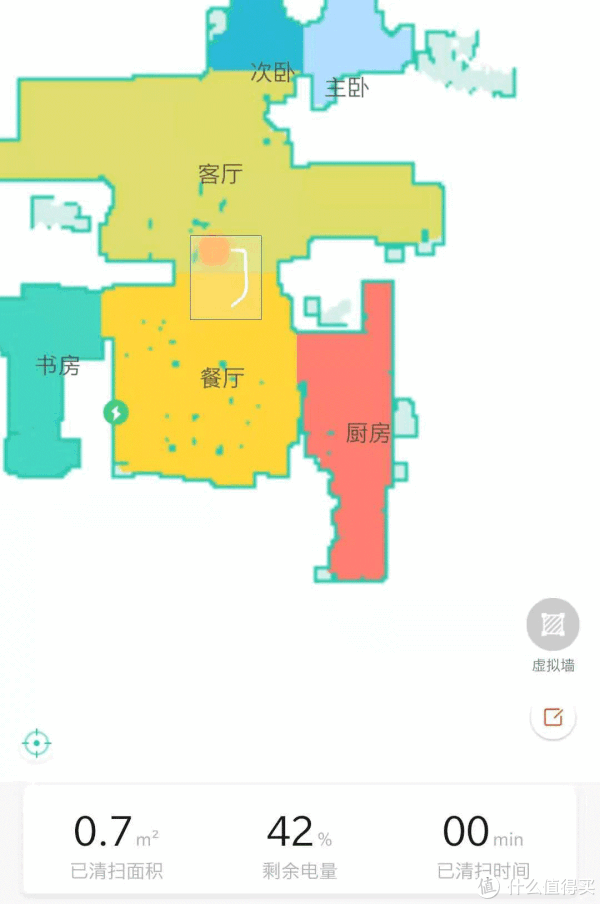Tap the 虚拟墙 virtual wall button

point(553,625)
